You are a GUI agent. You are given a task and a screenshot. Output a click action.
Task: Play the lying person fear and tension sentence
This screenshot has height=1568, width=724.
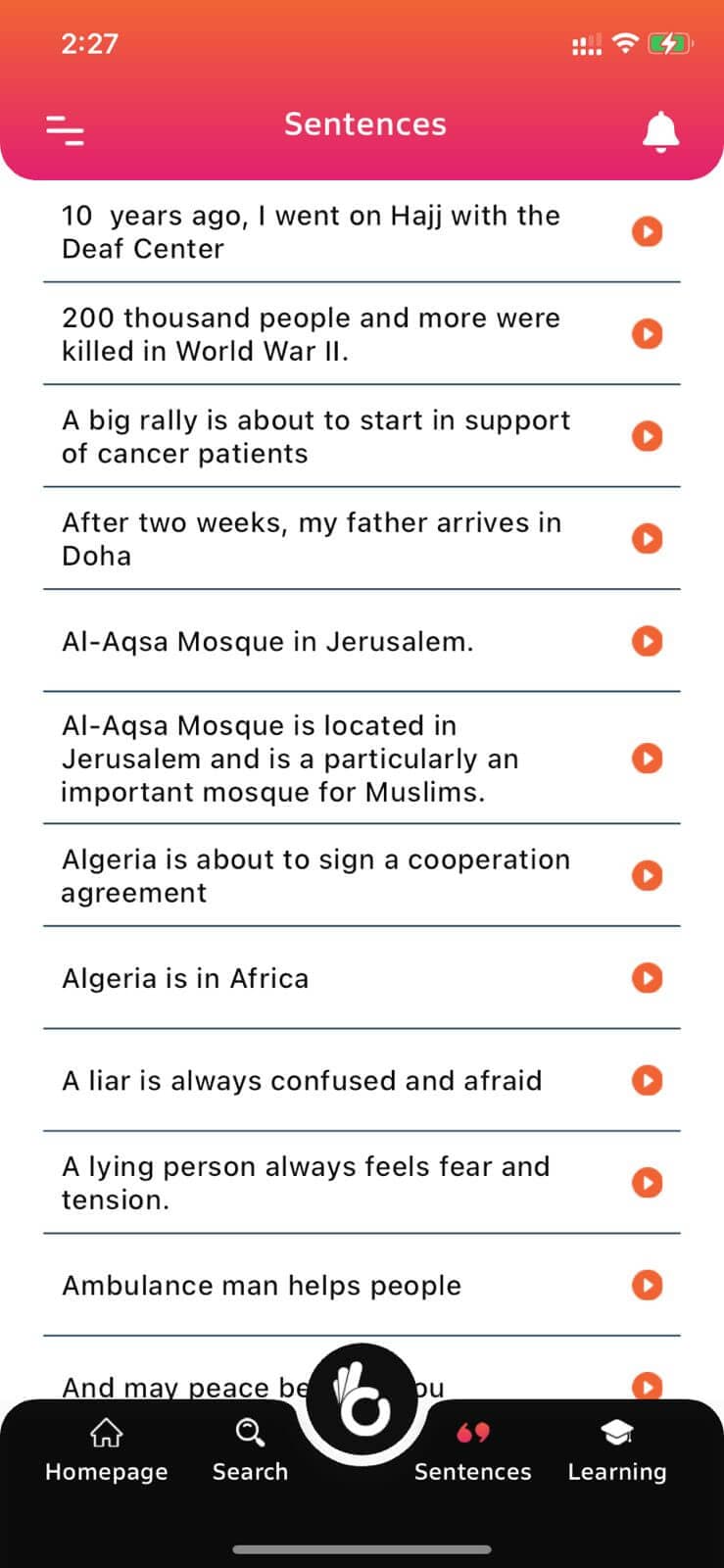tap(647, 1183)
